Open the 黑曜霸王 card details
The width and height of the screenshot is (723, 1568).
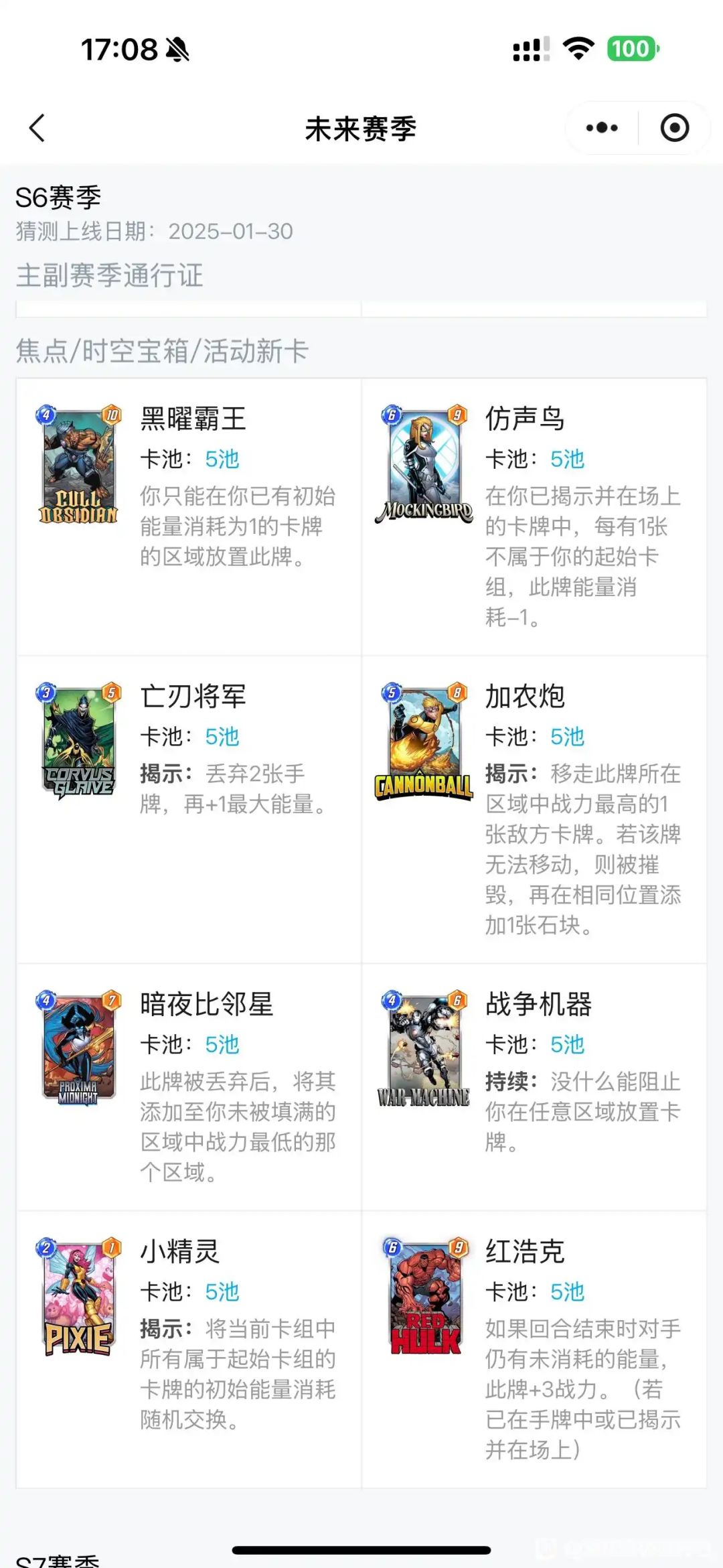coord(189,517)
